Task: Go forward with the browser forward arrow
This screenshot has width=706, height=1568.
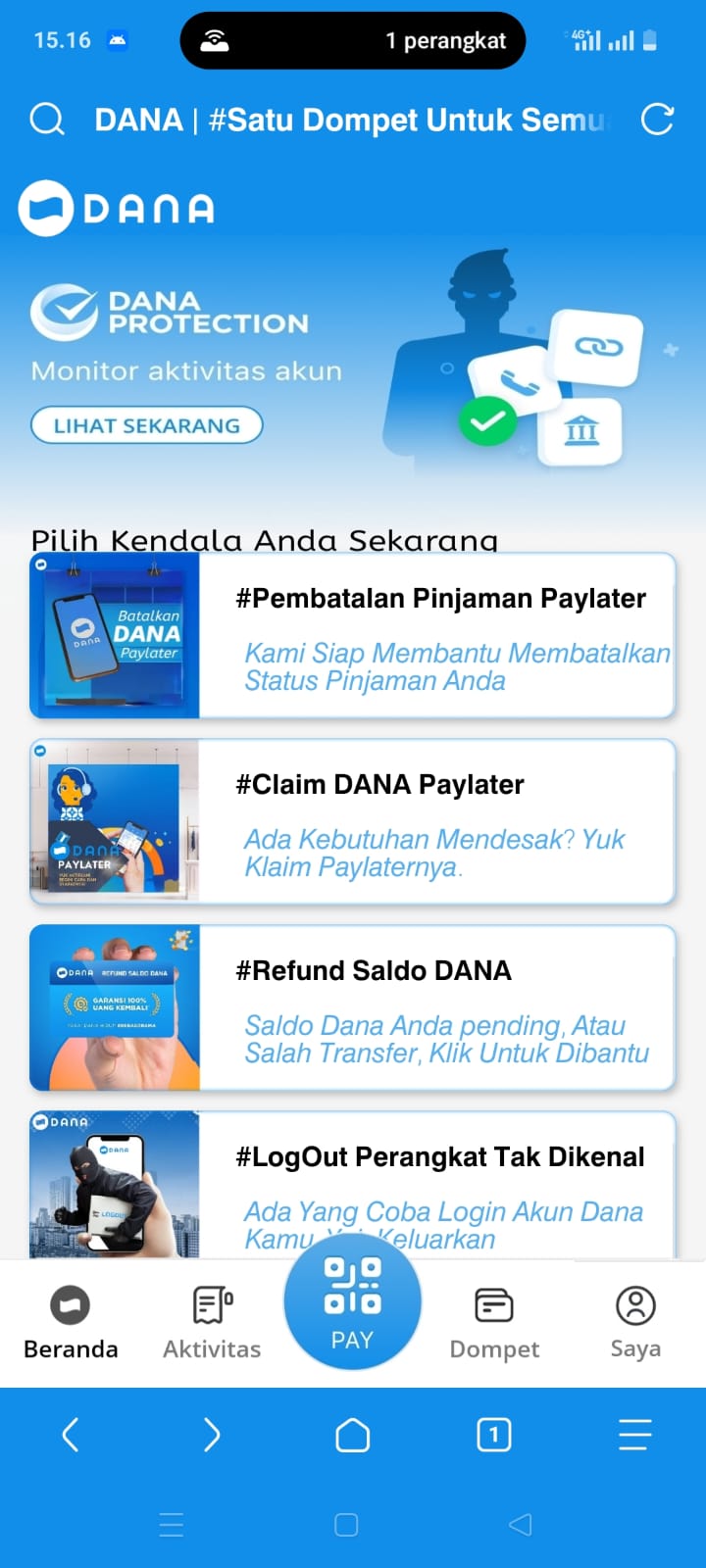Action: (x=212, y=1436)
